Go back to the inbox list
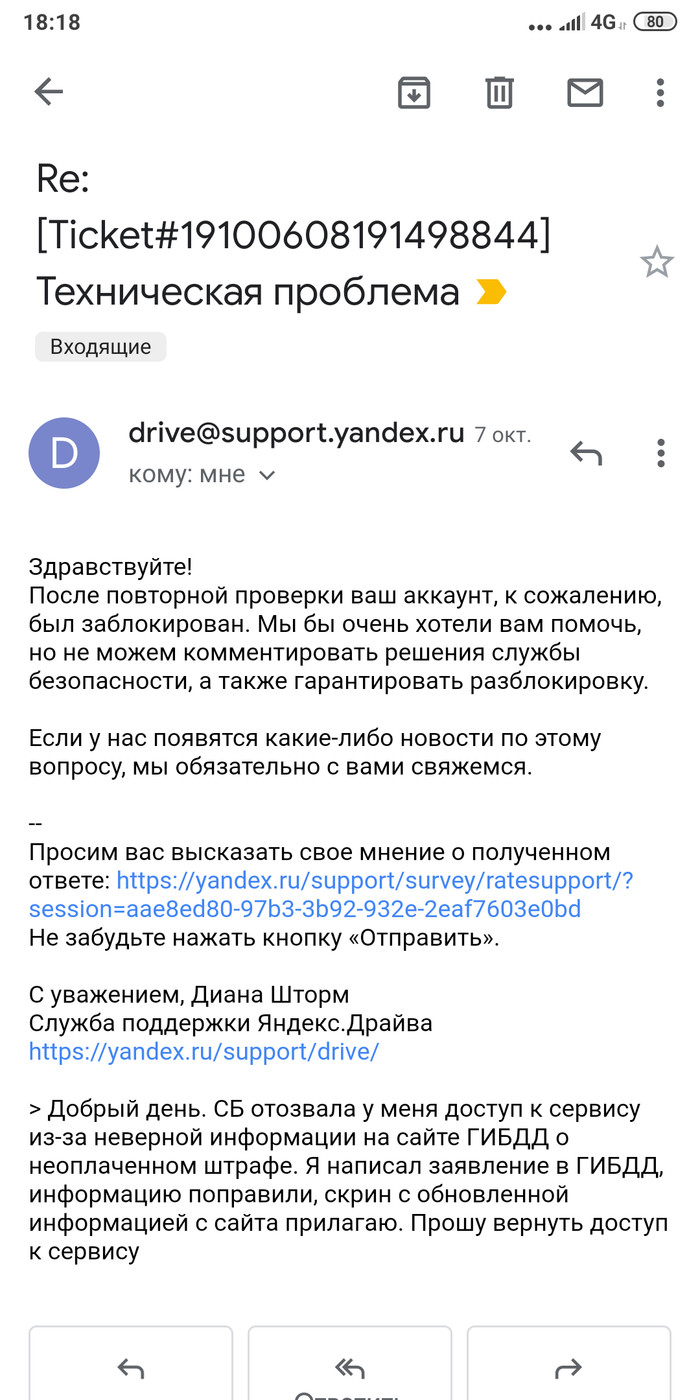 [x=49, y=93]
